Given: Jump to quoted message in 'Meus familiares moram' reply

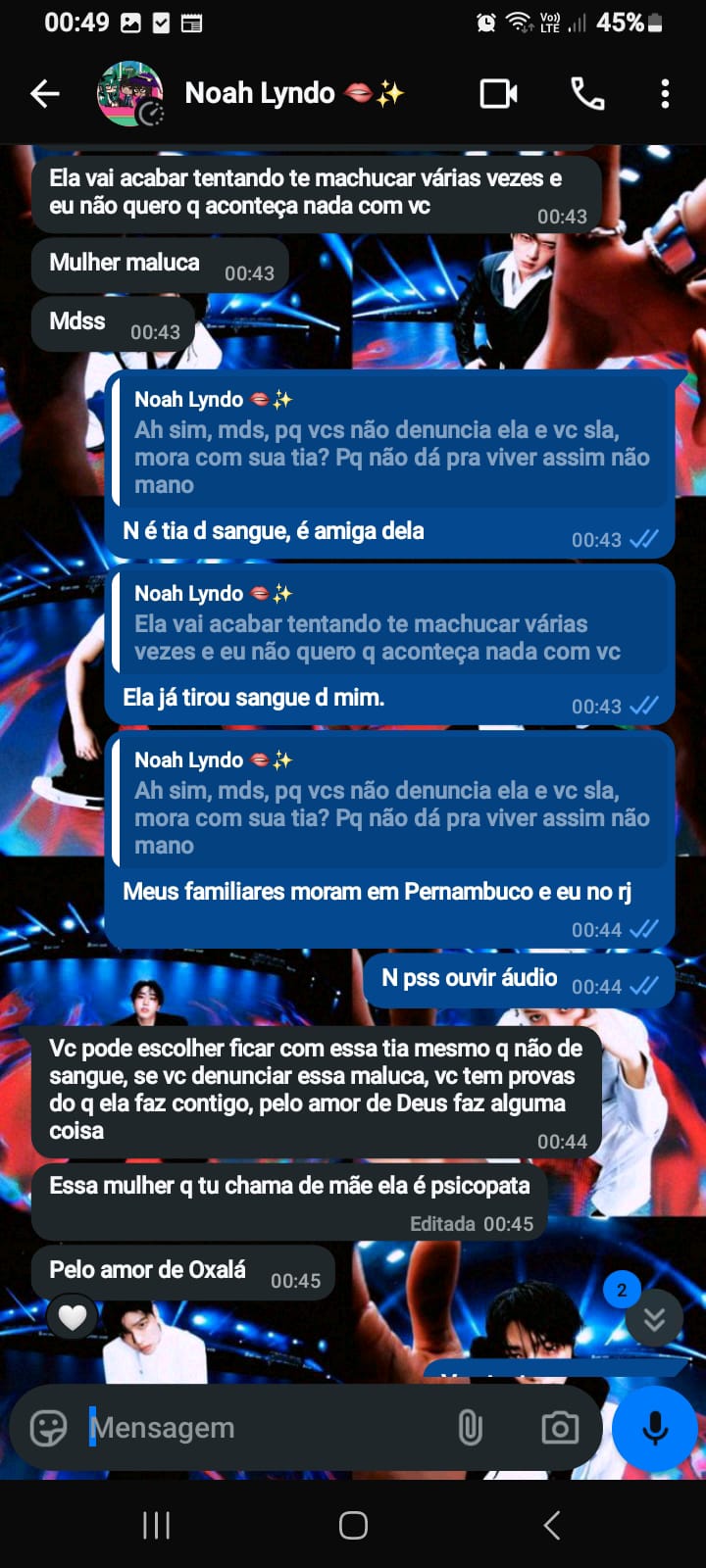Looking at the screenshot, I should tap(392, 804).
